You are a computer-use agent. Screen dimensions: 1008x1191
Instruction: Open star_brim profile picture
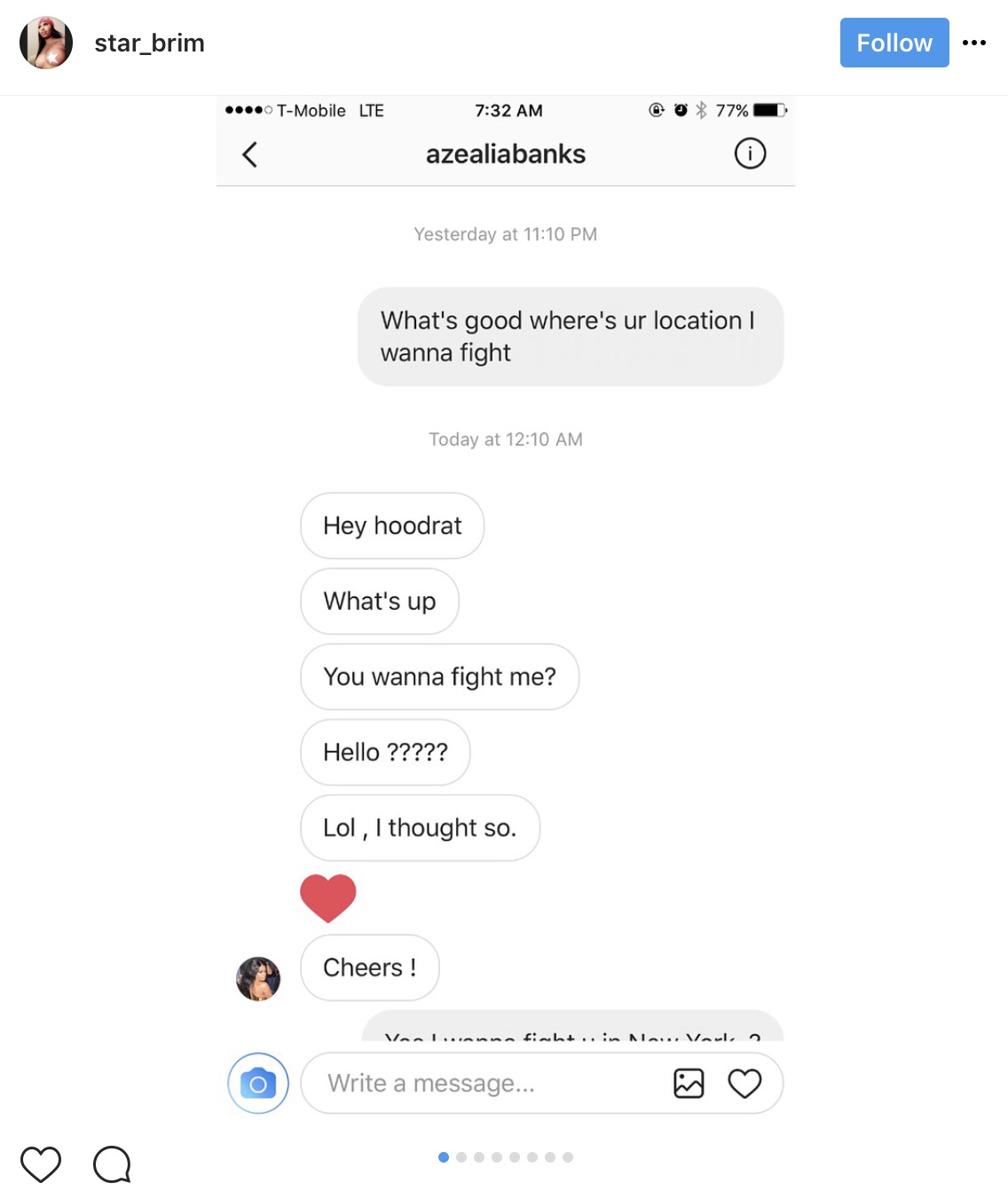pos(46,43)
